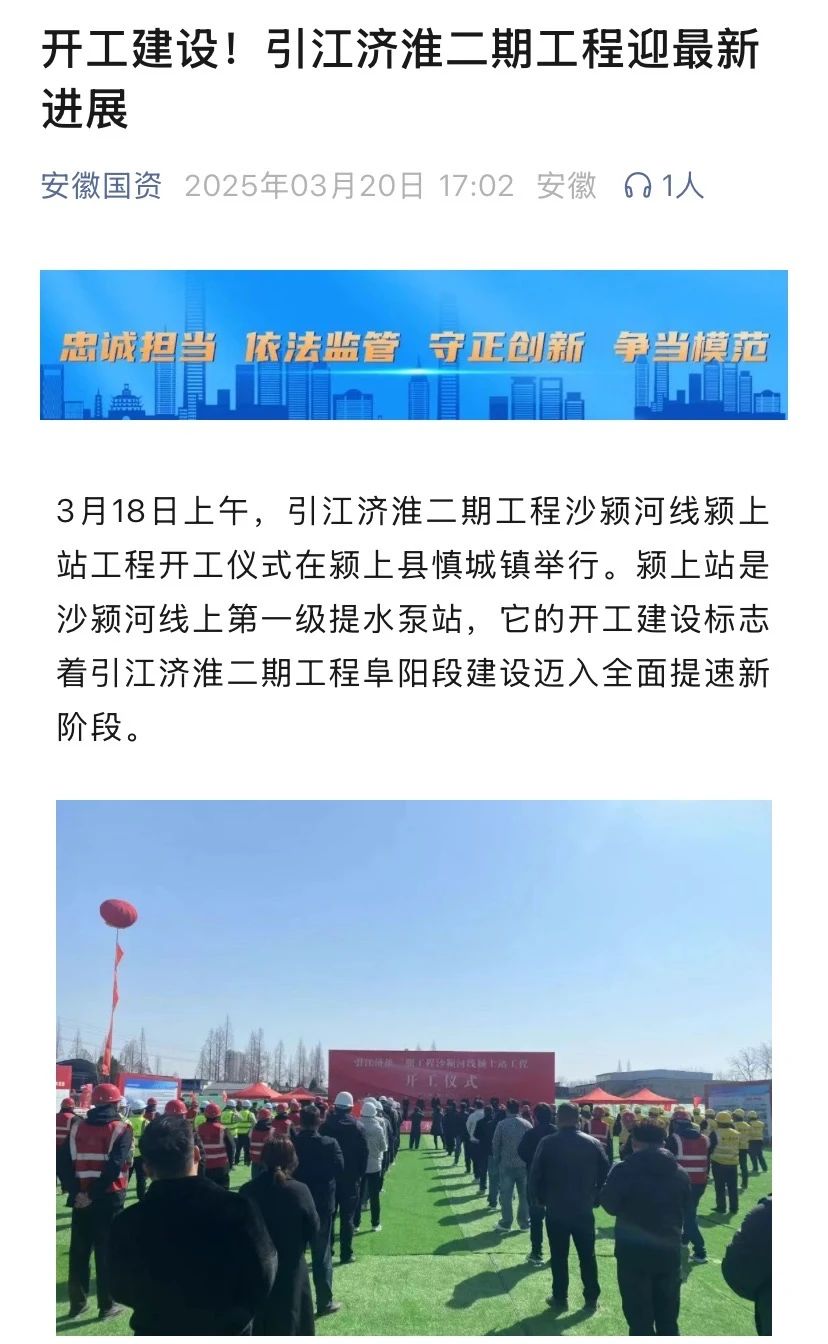Listen to the article via headphone icon

tap(638, 186)
